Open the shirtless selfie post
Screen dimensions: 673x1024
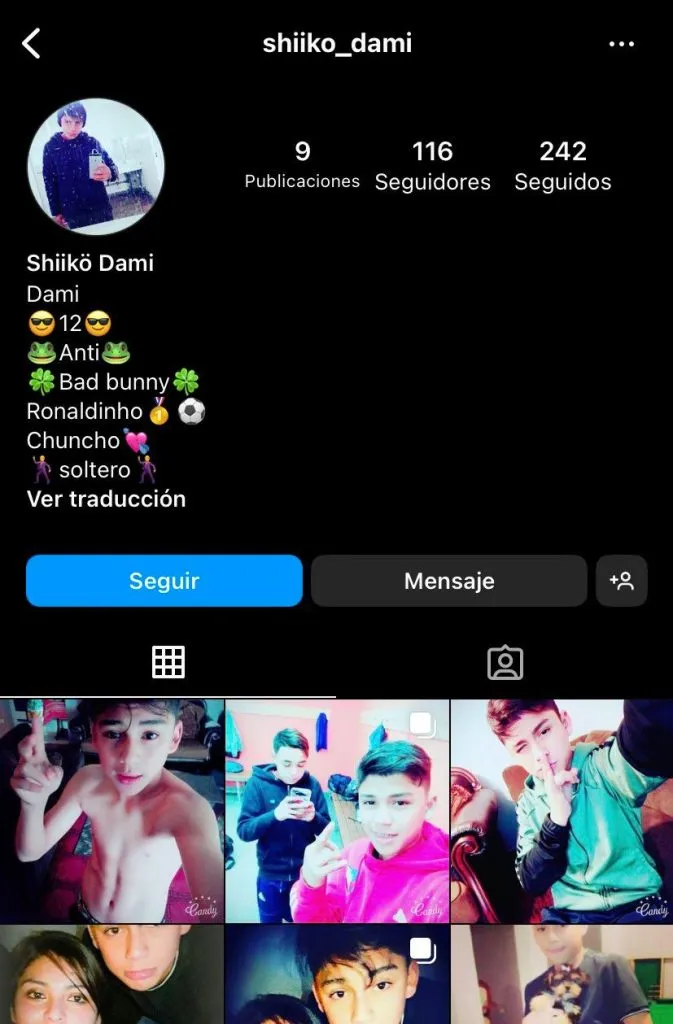111,810
